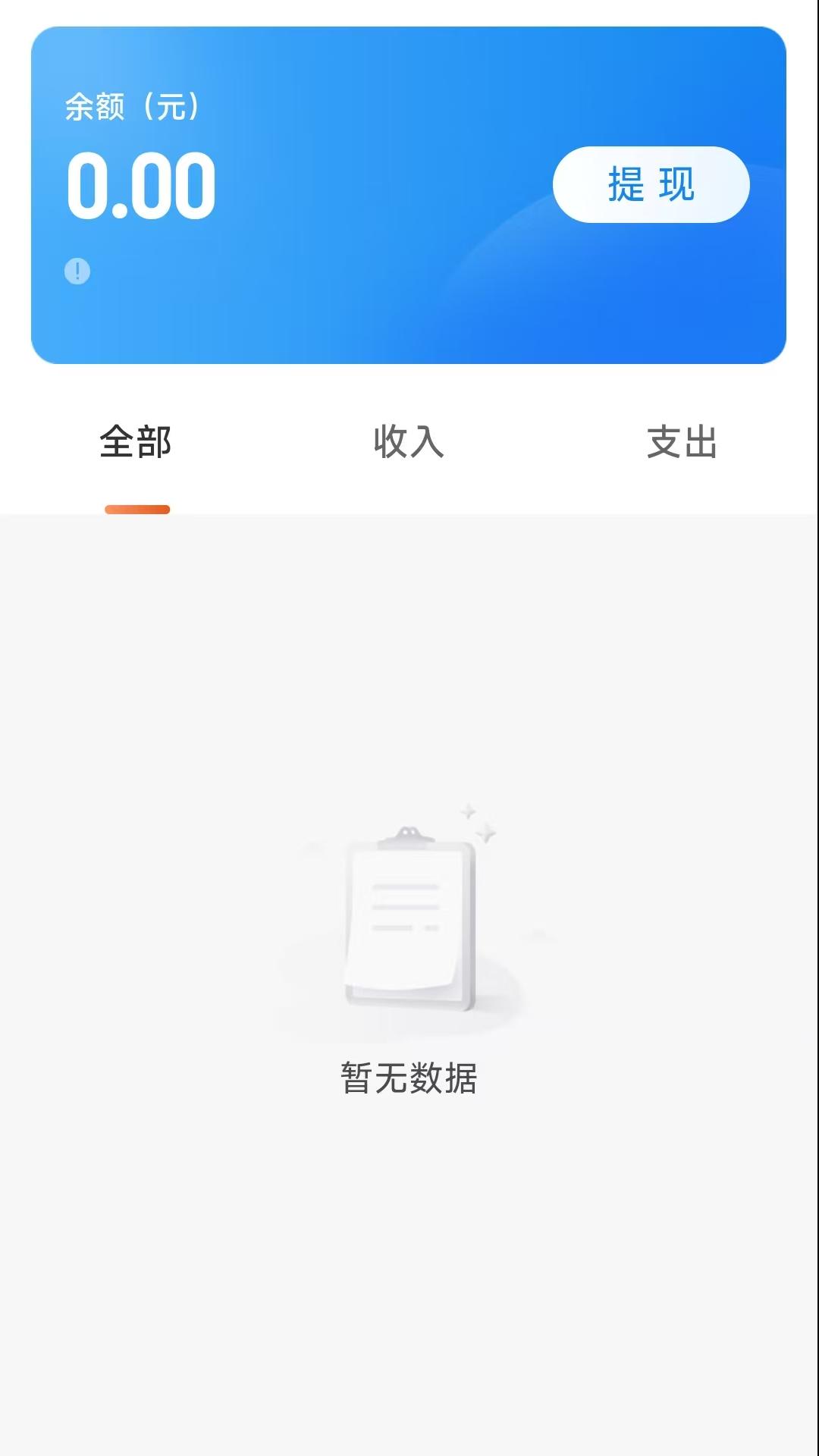Tap the 提现 withdraw button

(651, 184)
